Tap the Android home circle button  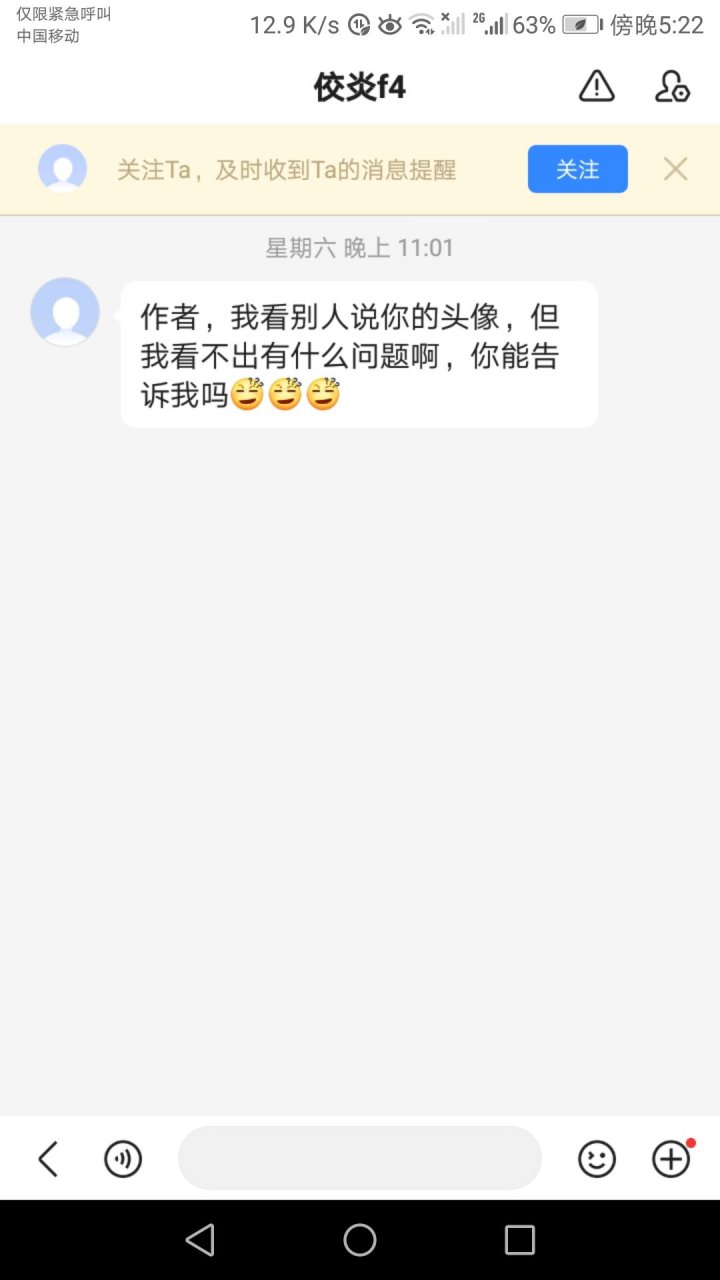pos(360,1239)
